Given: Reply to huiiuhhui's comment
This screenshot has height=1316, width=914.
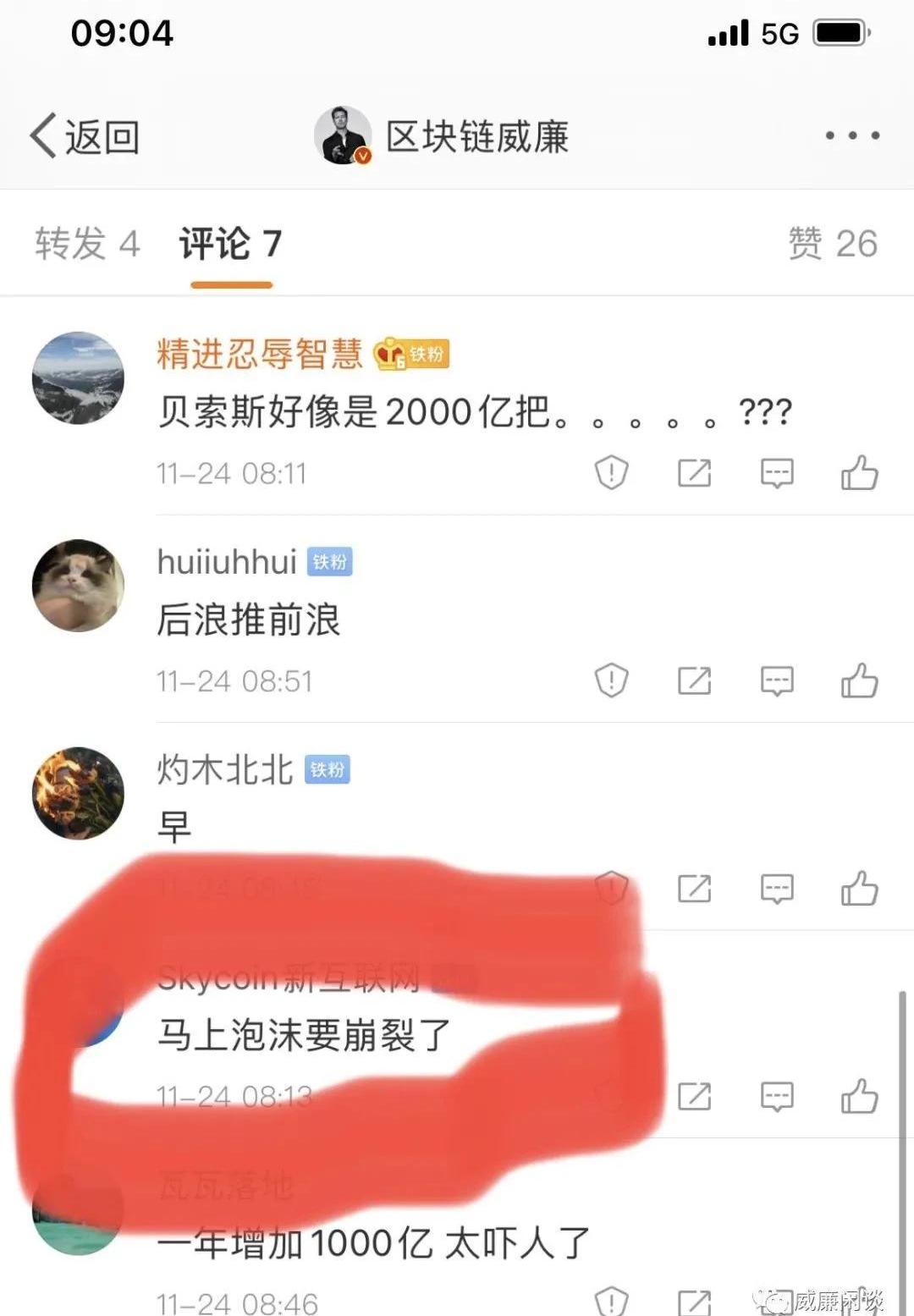Looking at the screenshot, I should (776, 680).
